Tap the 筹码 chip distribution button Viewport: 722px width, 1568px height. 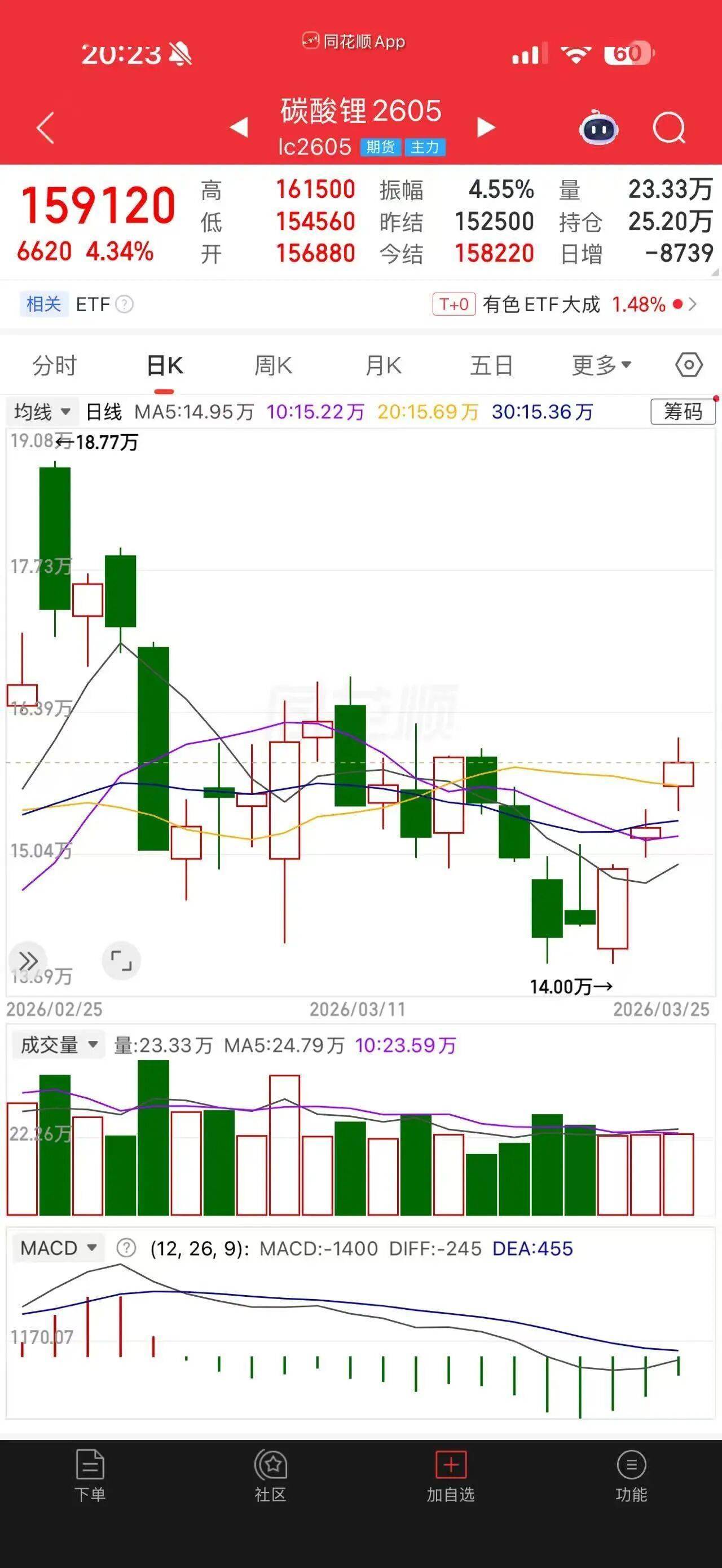click(683, 412)
